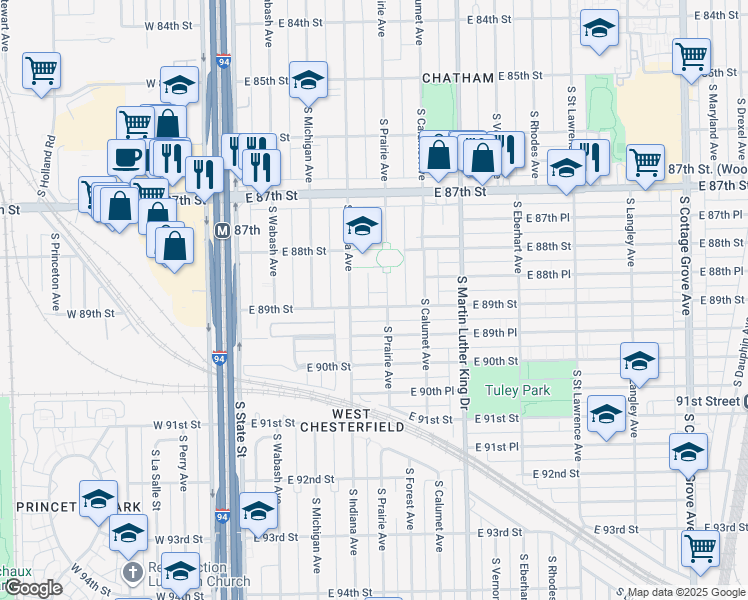Open the school marker over Lutheran Church
The image size is (748, 600).
180,574
